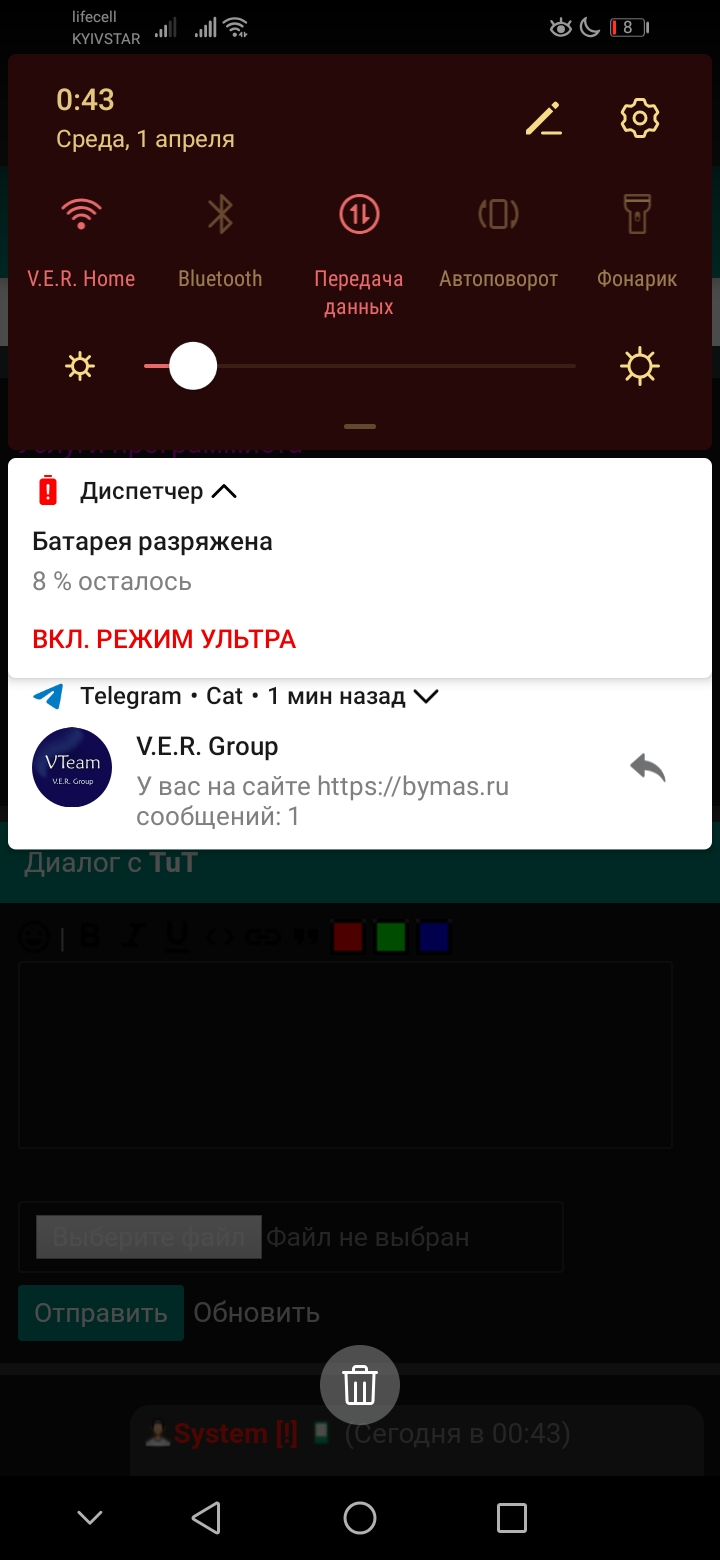
Task: Go to the home screen
Action: pyautogui.click(x=360, y=1518)
